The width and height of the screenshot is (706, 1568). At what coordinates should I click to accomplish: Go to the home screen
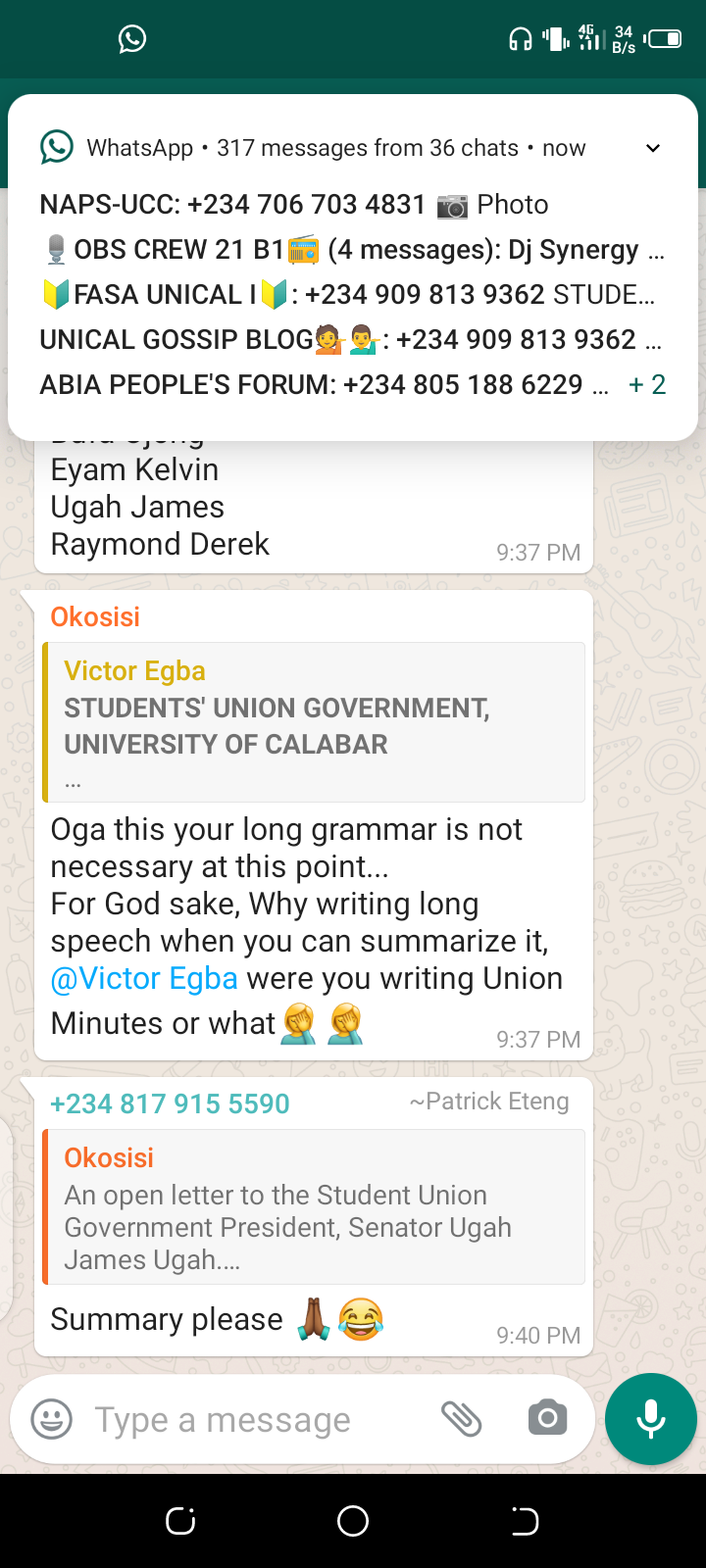(x=353, y=1521)
